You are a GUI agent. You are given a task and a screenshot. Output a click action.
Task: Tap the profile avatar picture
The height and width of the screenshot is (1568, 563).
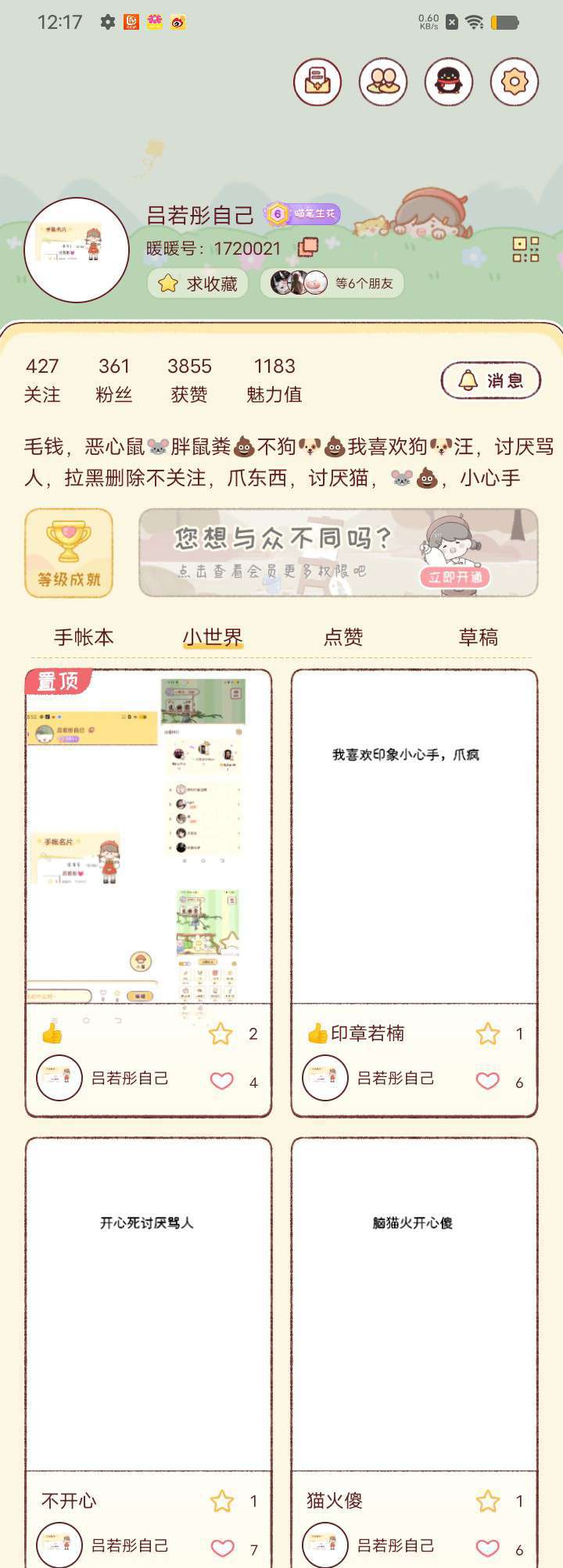click(x=77, y=250)
